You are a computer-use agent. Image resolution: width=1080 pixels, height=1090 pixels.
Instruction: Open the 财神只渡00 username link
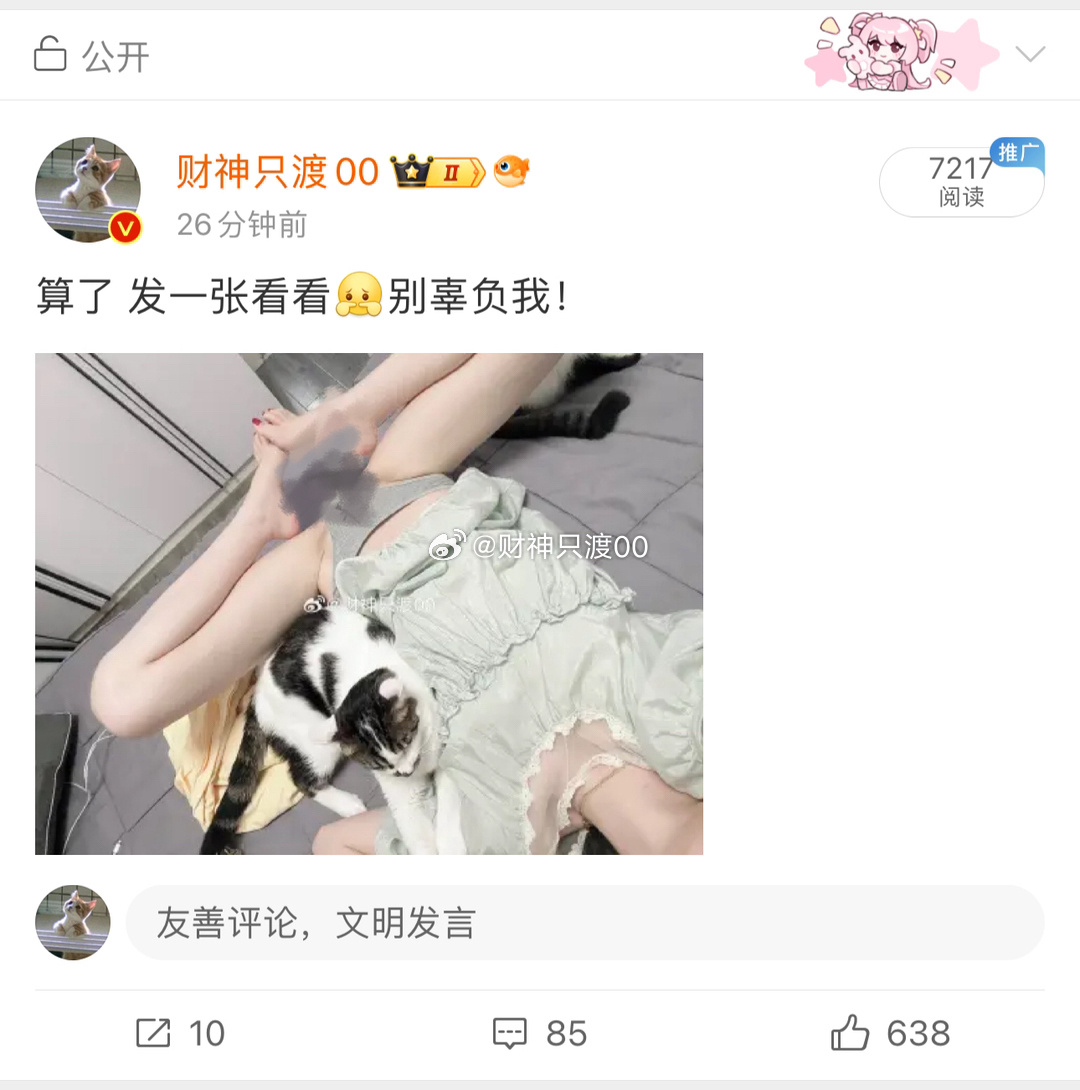(x=277, y=172)
